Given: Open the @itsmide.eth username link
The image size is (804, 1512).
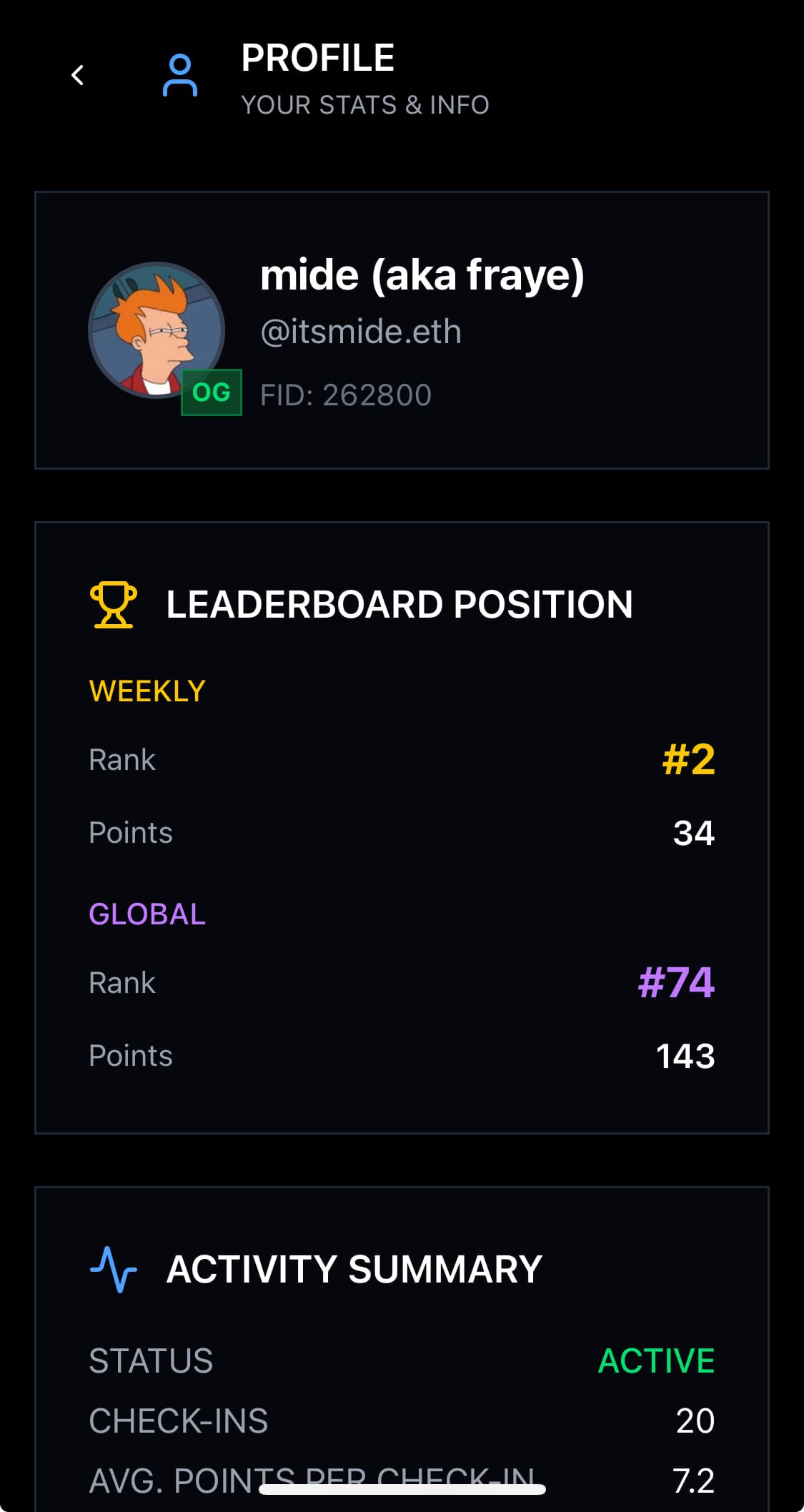Looking at the screenshot, I should 360,332.
